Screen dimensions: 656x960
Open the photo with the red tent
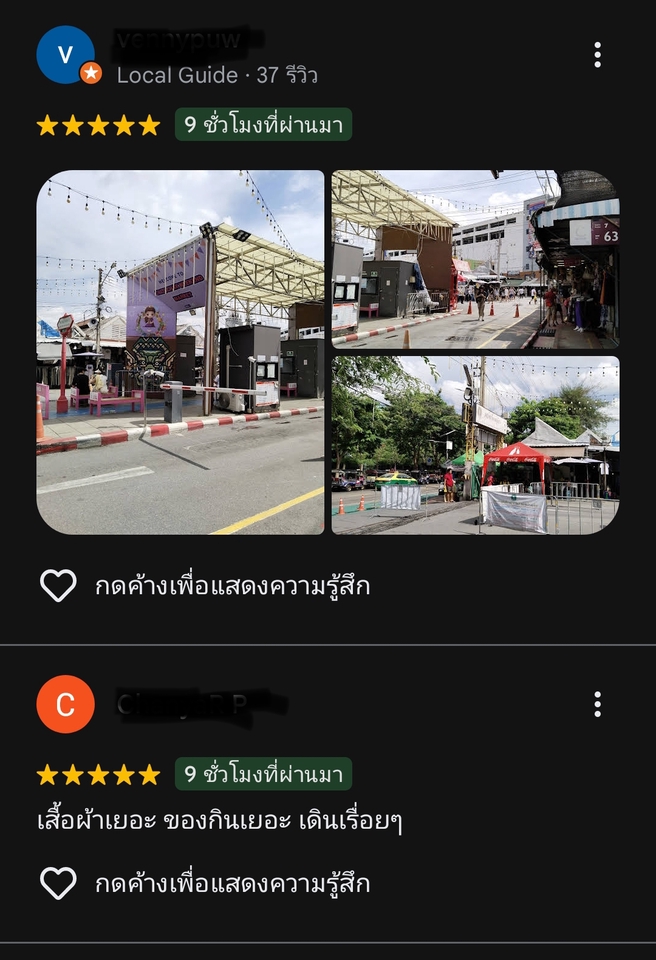tap(475, 445)
